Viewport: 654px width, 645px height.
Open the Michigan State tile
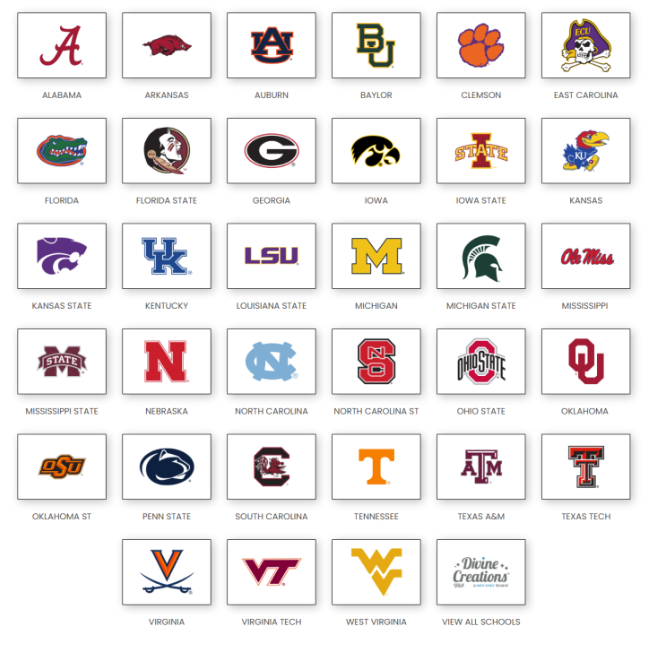point(481,256)
